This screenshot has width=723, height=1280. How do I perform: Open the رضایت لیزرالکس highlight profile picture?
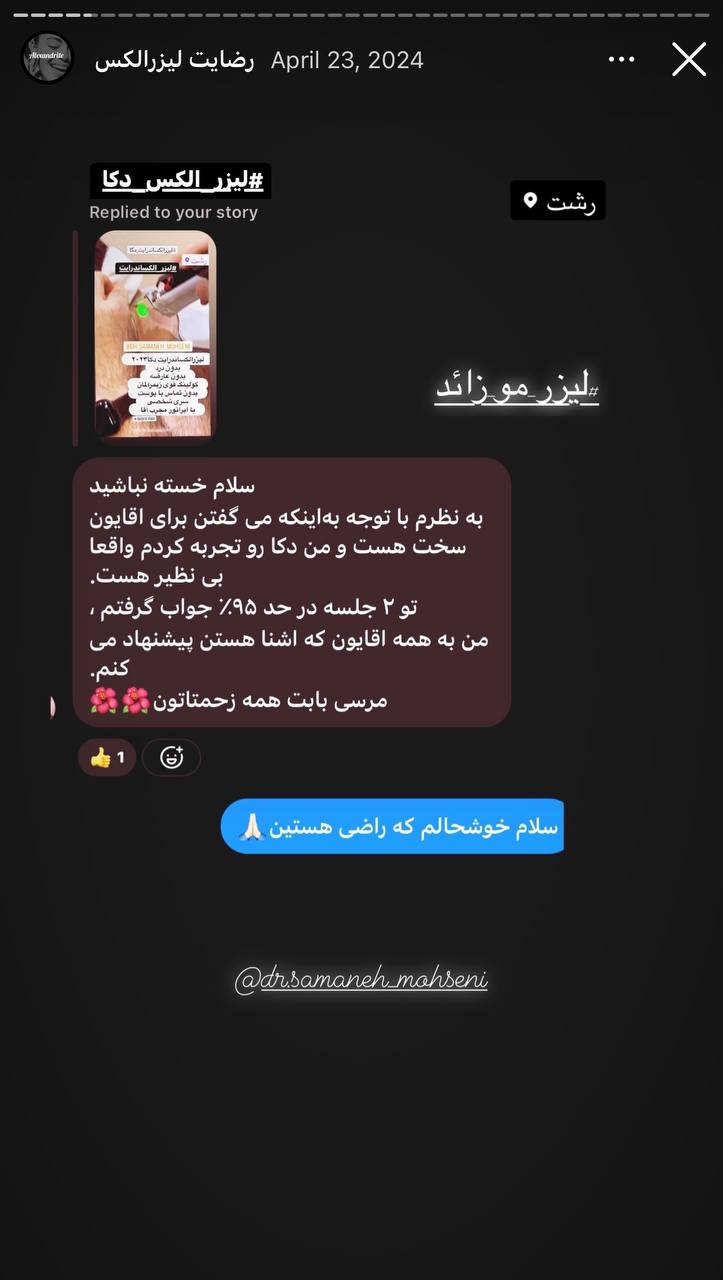[46, 59]
